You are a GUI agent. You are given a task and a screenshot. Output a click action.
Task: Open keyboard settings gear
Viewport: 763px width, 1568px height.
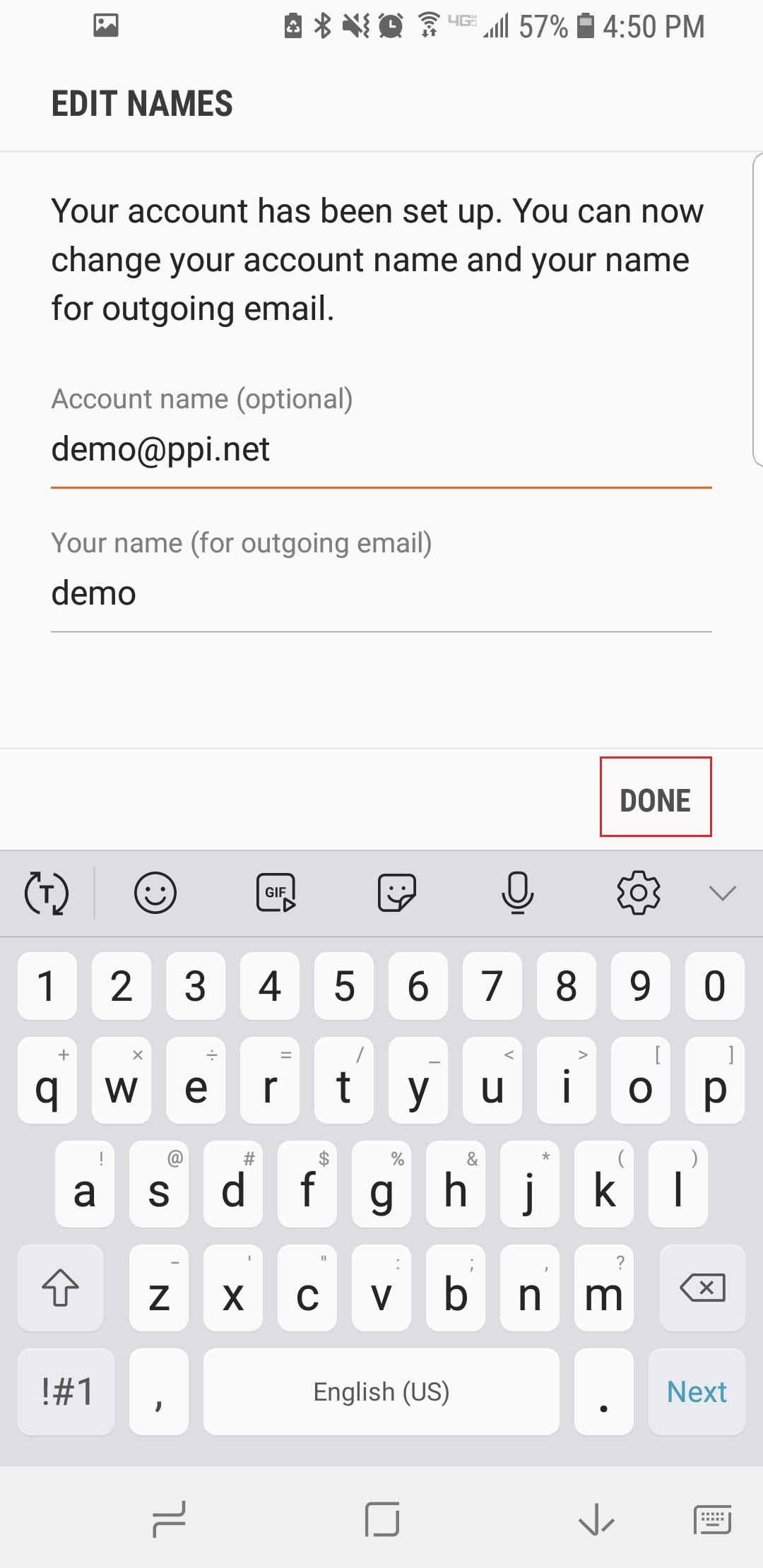coord(639,893)
